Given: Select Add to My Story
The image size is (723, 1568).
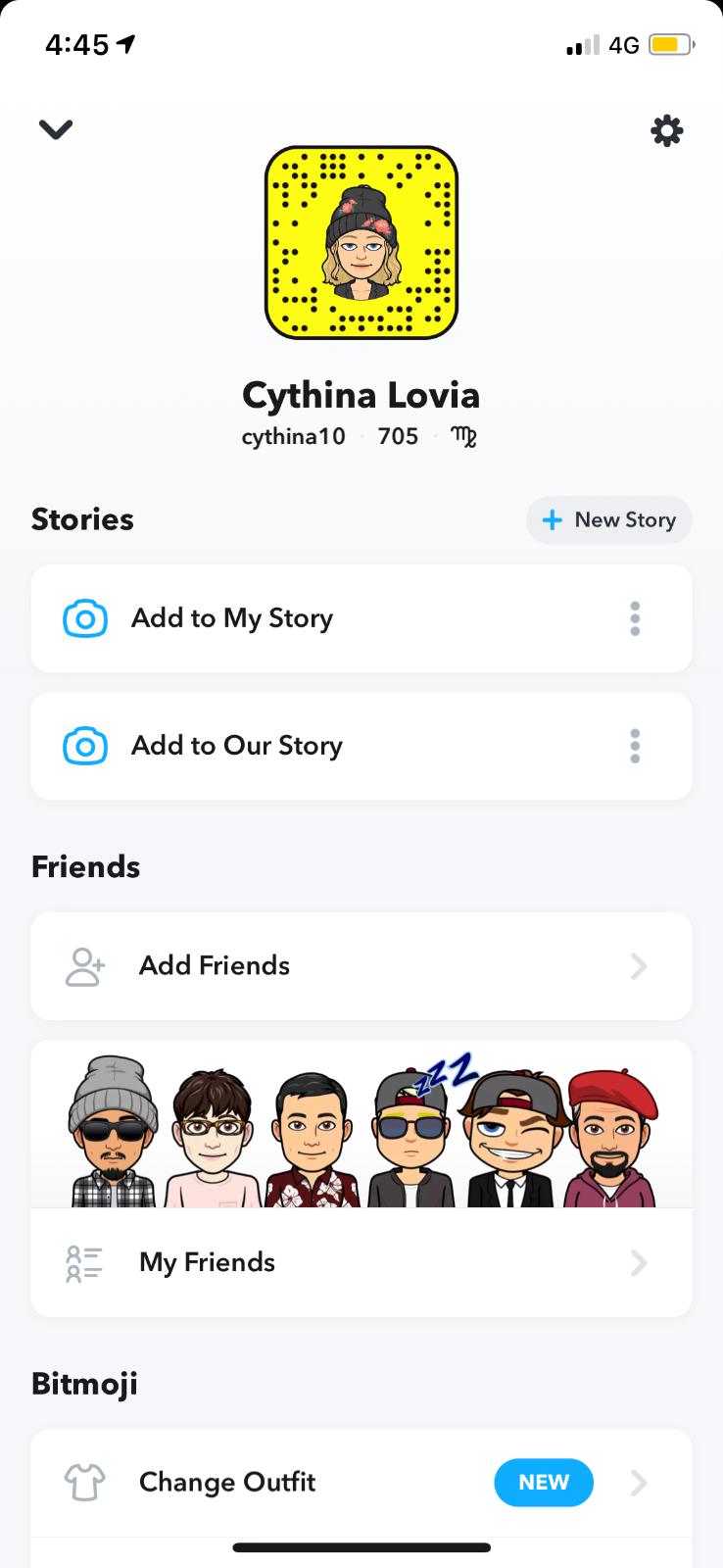Looking at the screenshot, I should [232, 618].
